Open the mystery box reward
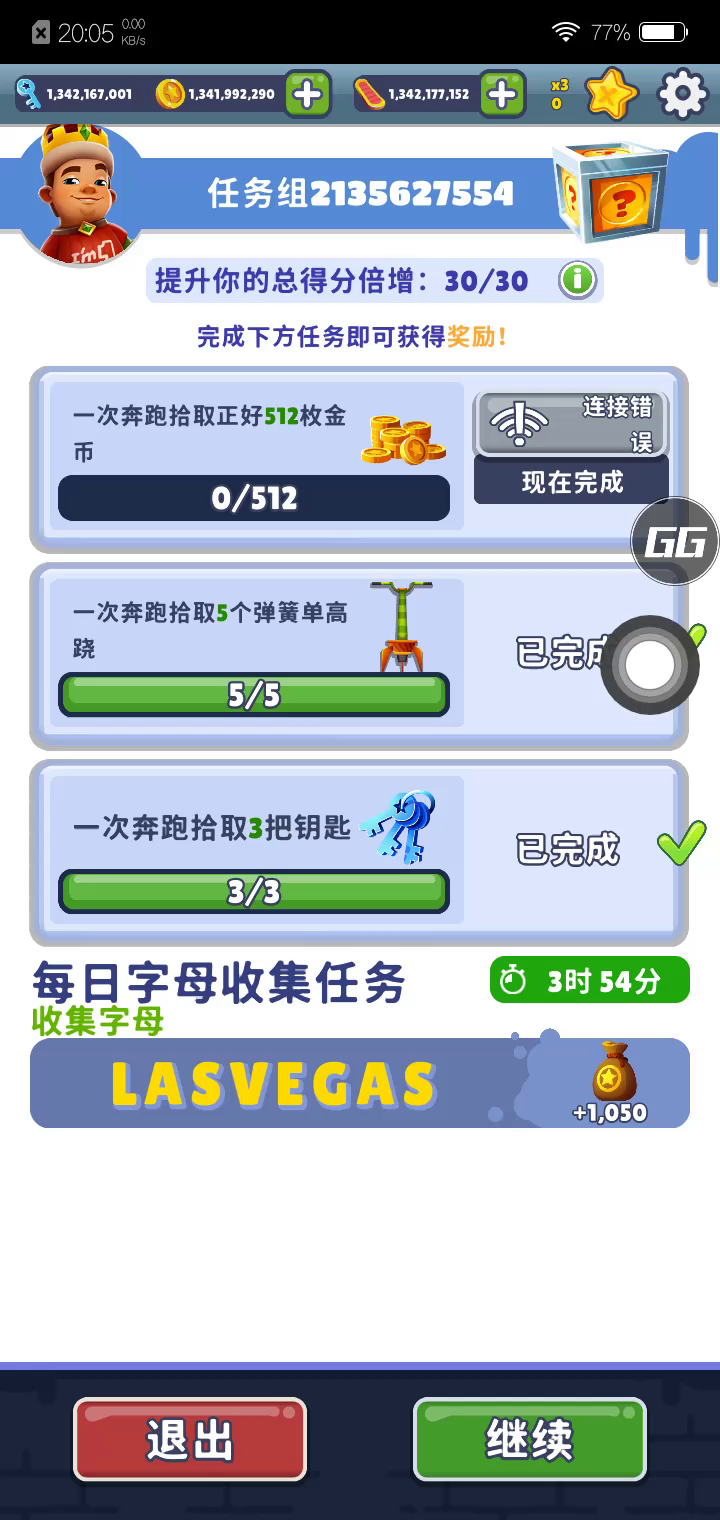 click(x=611, y=192)
